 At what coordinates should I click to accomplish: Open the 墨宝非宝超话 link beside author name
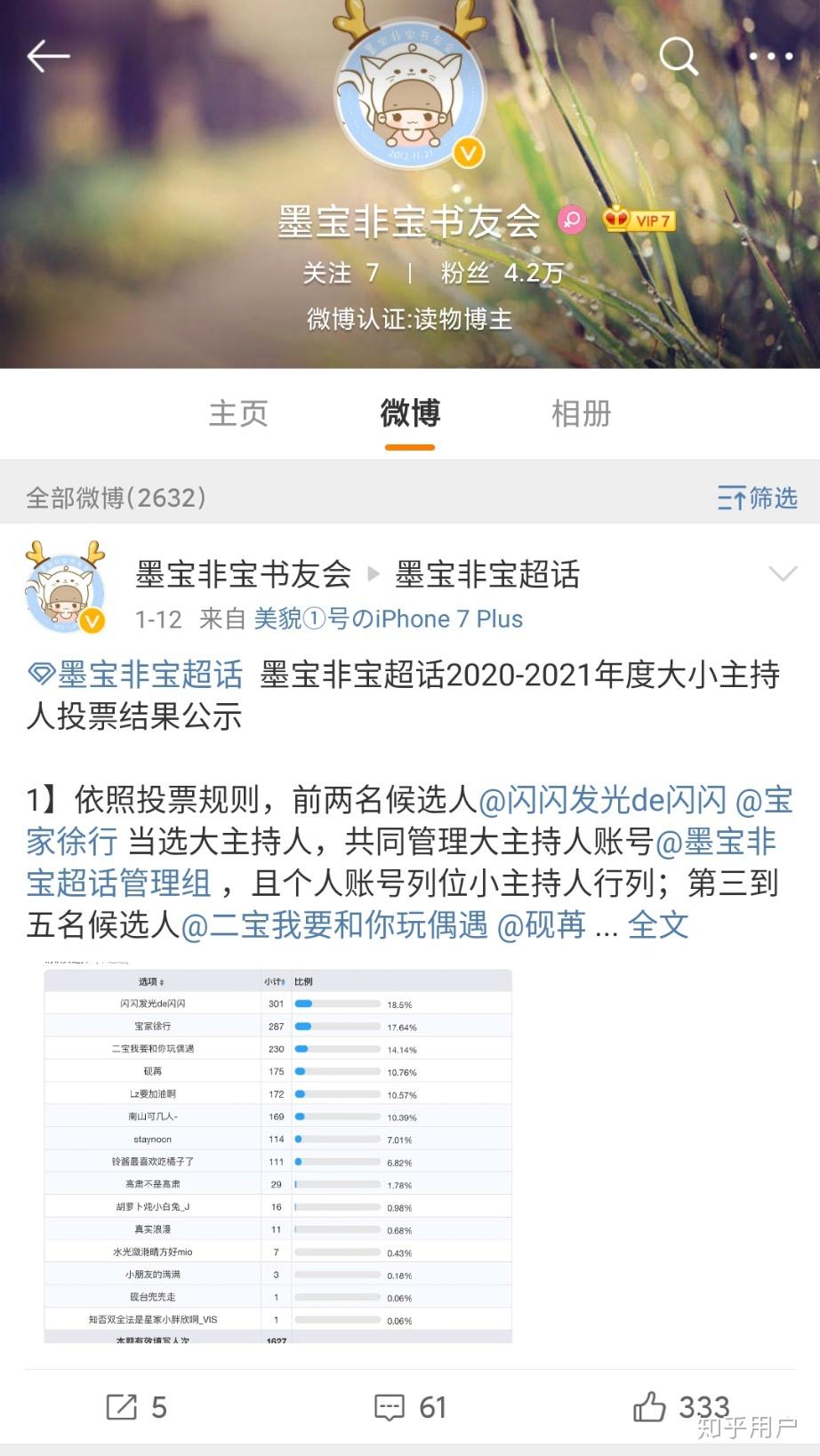point(486,574)
